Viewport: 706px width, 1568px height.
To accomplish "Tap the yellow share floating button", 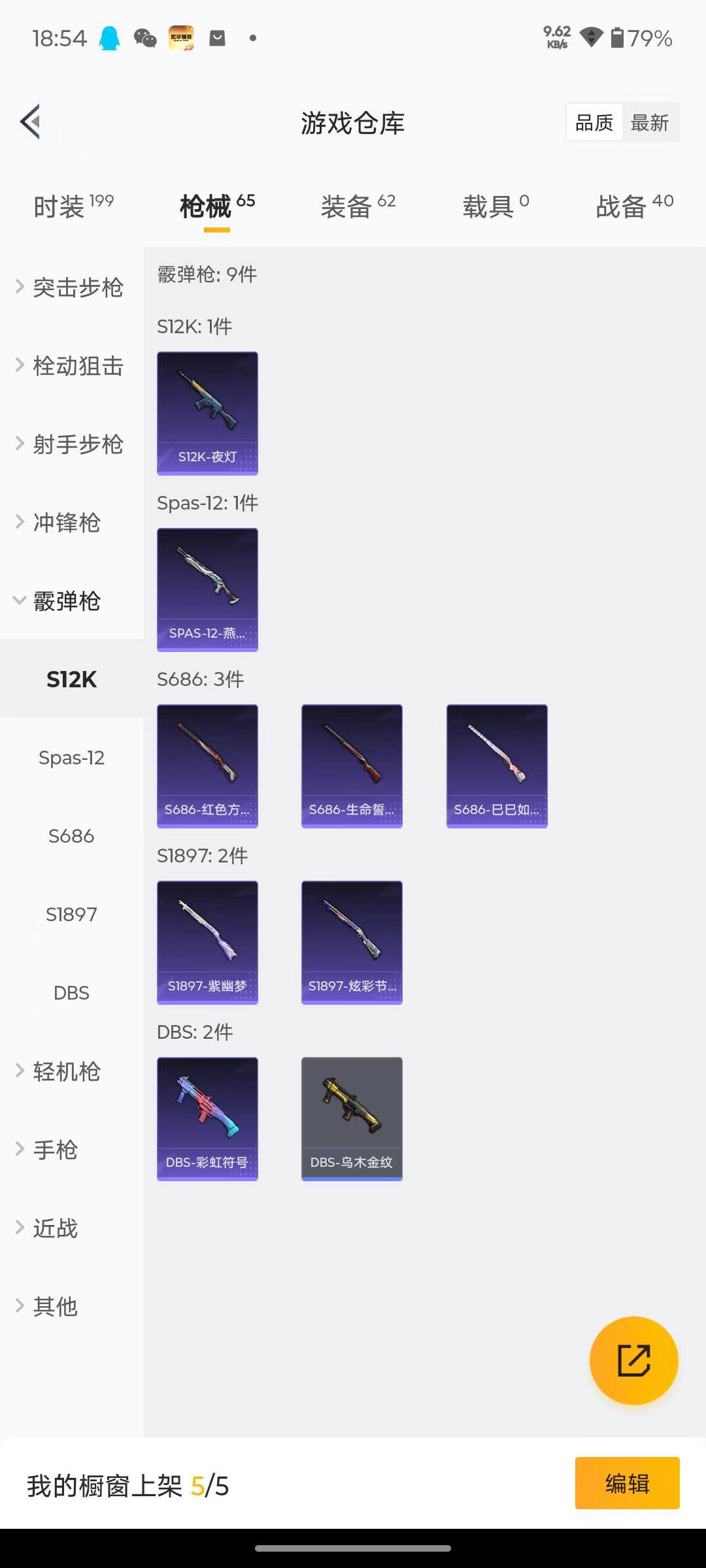I will pos(633,1360).
